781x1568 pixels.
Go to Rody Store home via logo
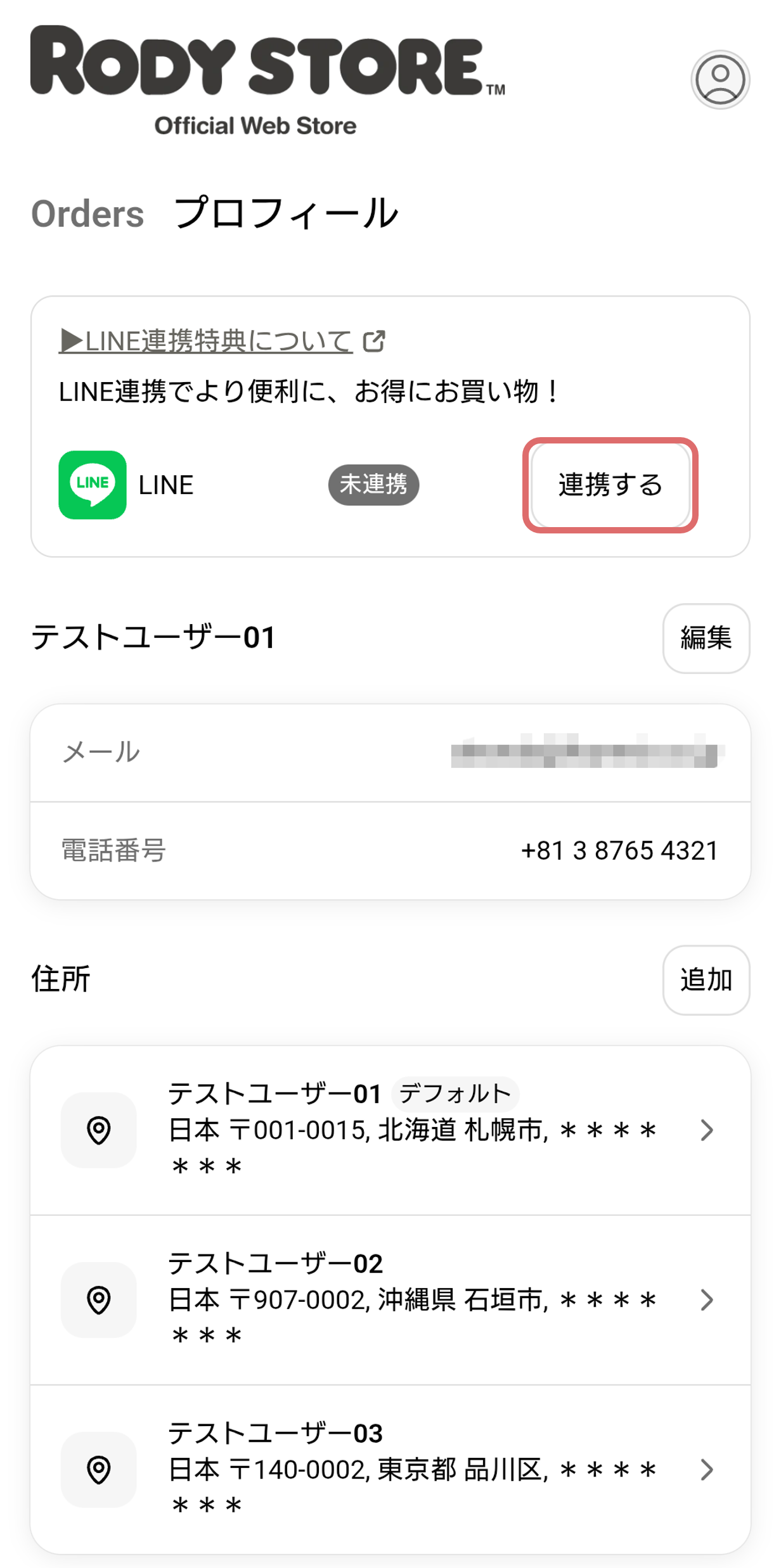pos(268,81)
